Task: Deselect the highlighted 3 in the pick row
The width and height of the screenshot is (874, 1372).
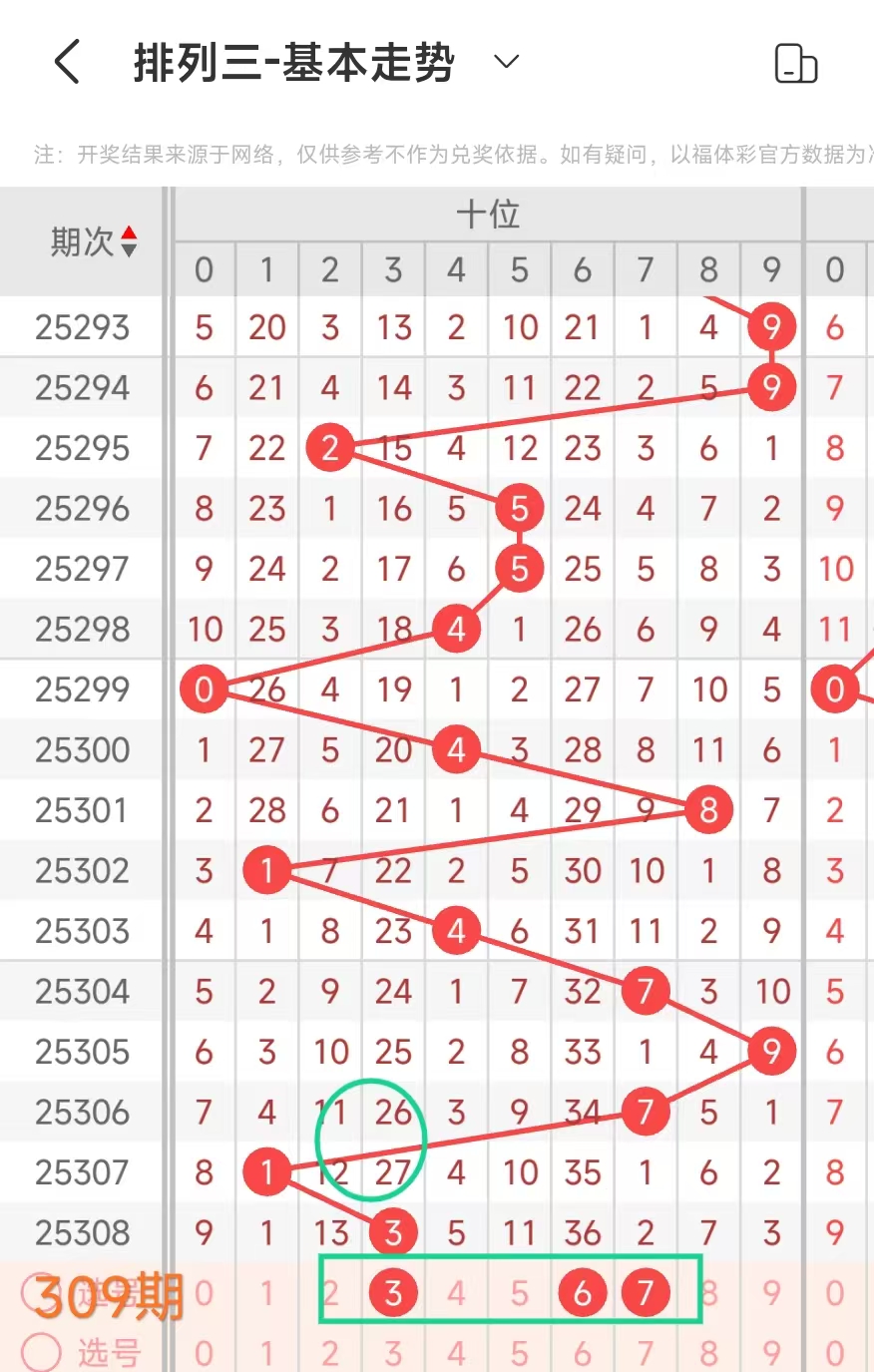Action: [393, 1293]
